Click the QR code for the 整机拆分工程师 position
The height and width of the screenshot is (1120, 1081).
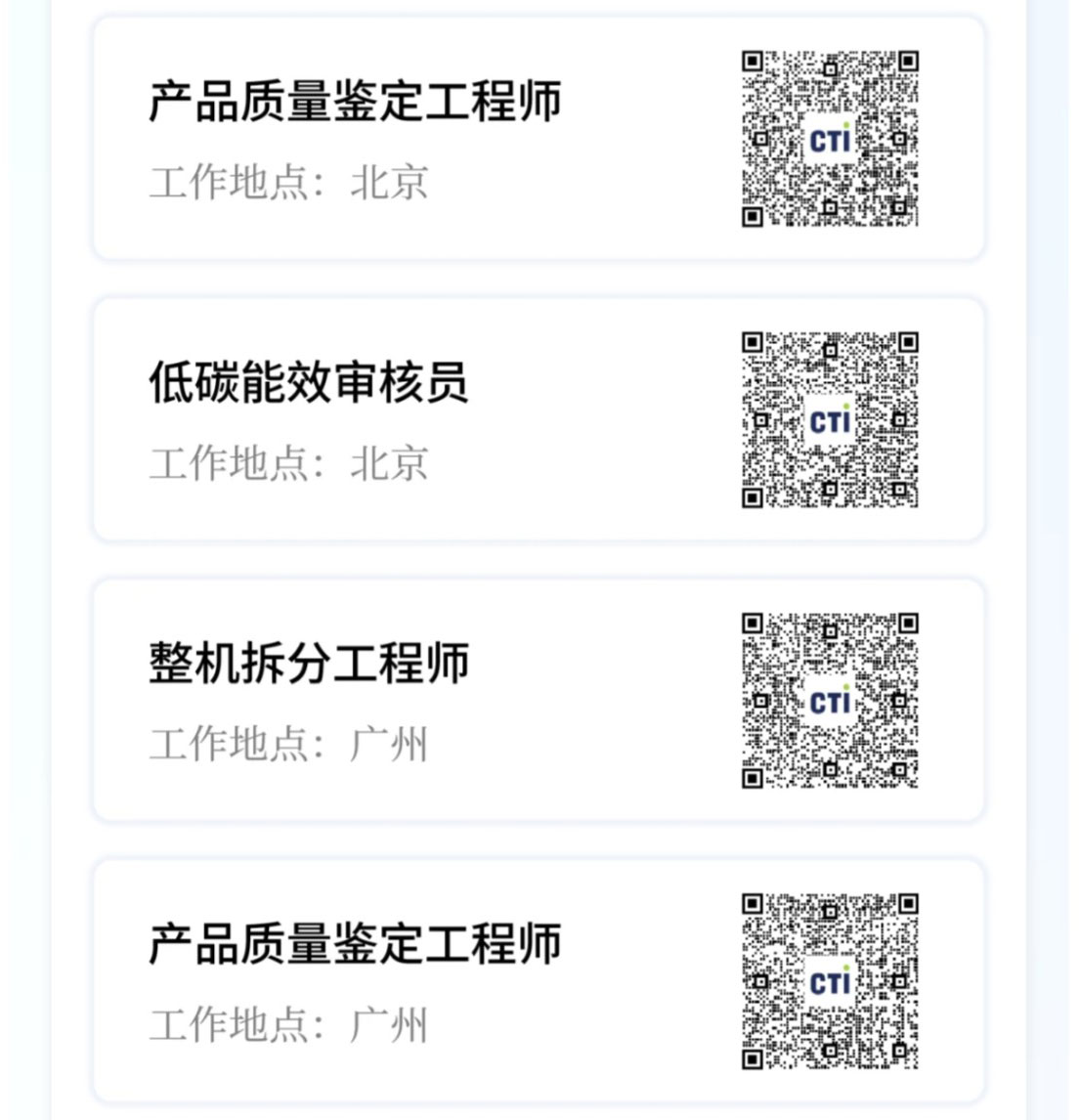(832, 700)
